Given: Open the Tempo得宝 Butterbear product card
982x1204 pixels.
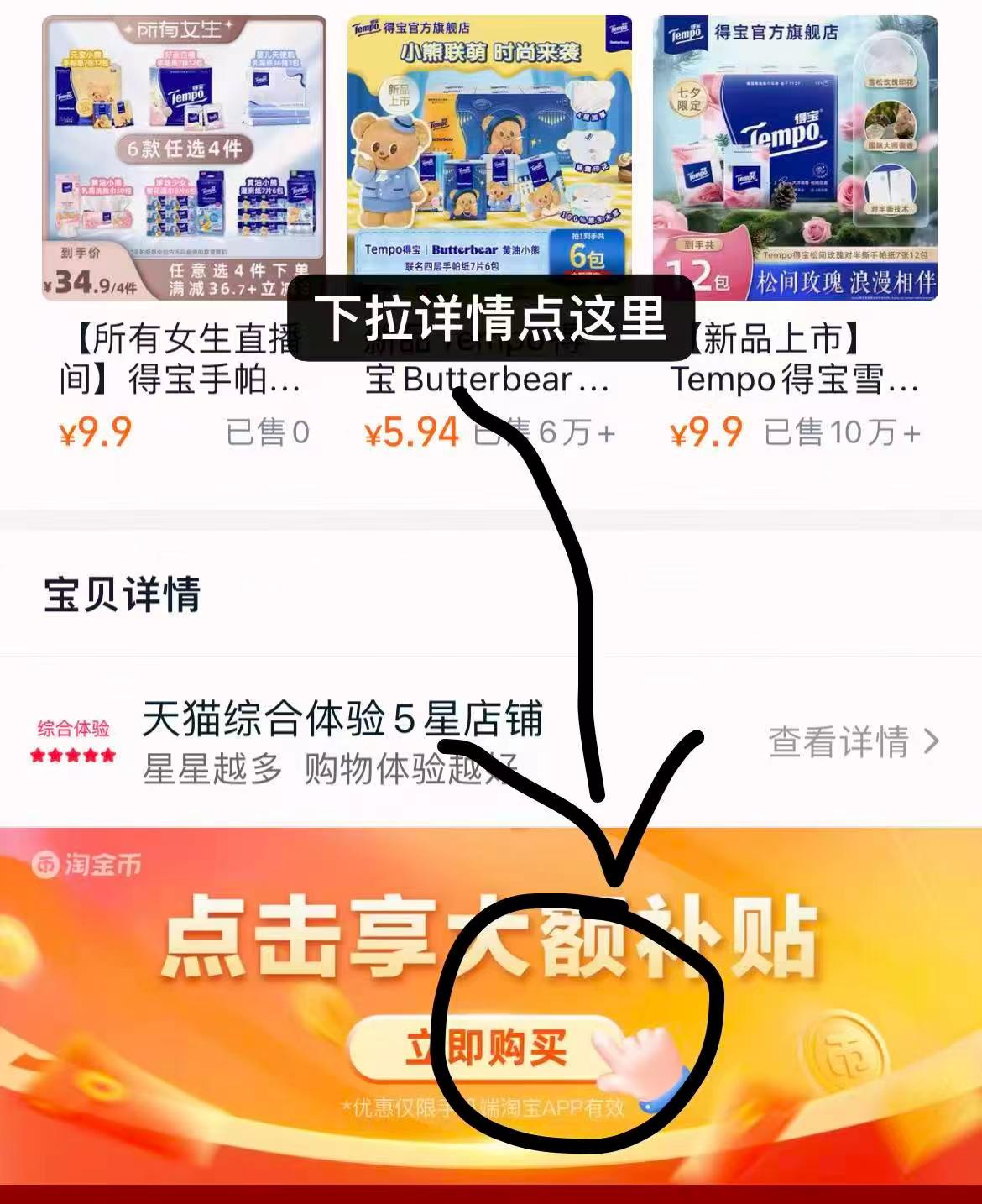Looking at the screenshot, I should 489,151.
